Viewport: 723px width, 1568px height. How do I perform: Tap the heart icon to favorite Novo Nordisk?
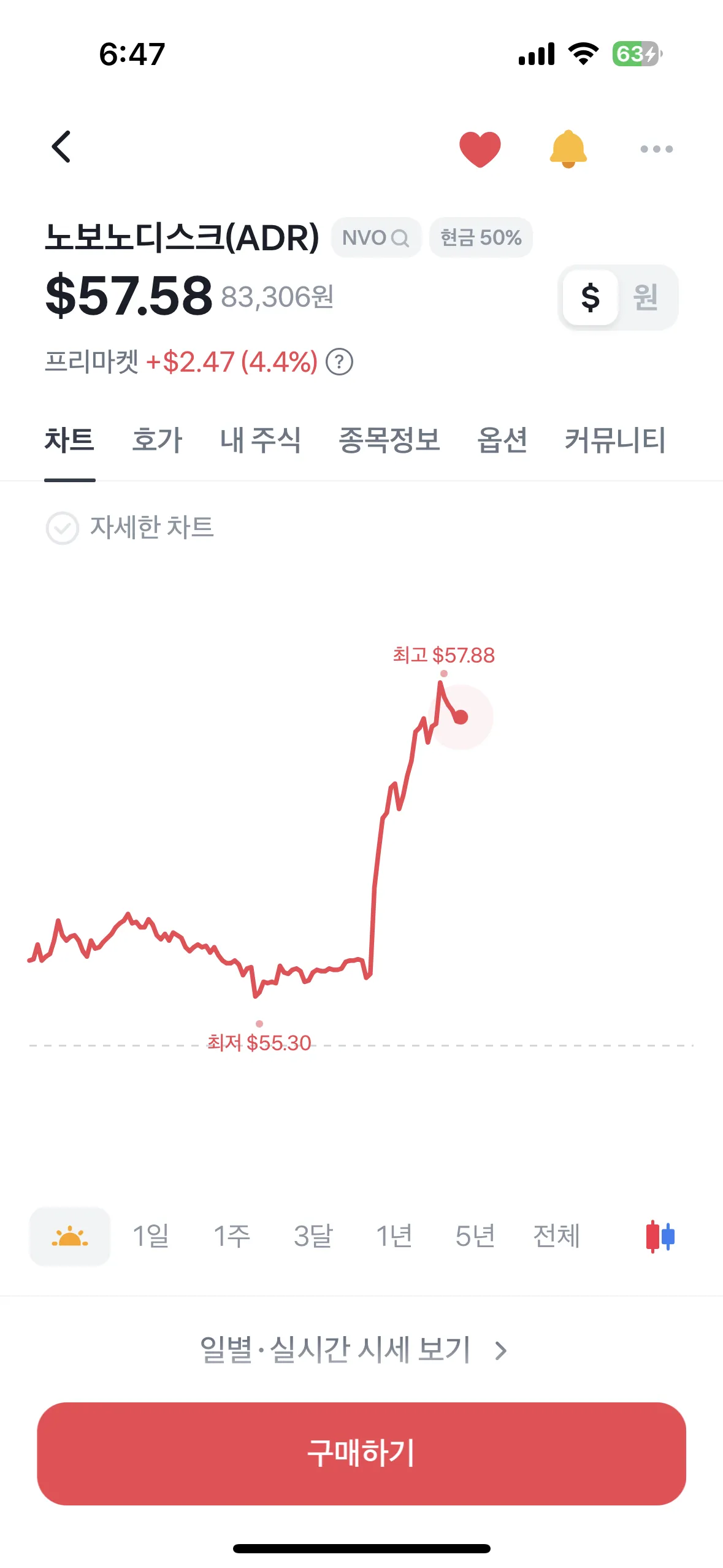(480, 148)
